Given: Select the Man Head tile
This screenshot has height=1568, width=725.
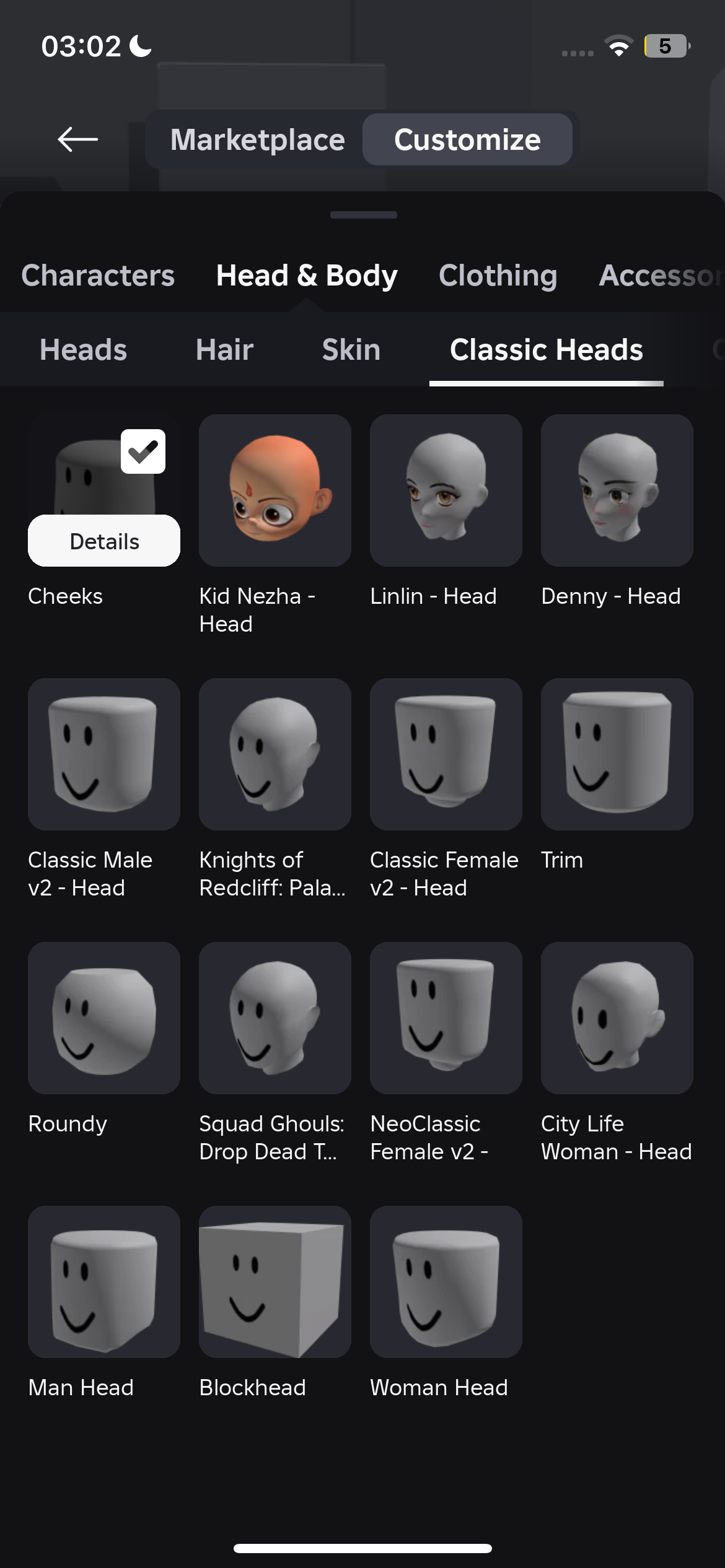Looking at the screenshot, I should 104,1282.
